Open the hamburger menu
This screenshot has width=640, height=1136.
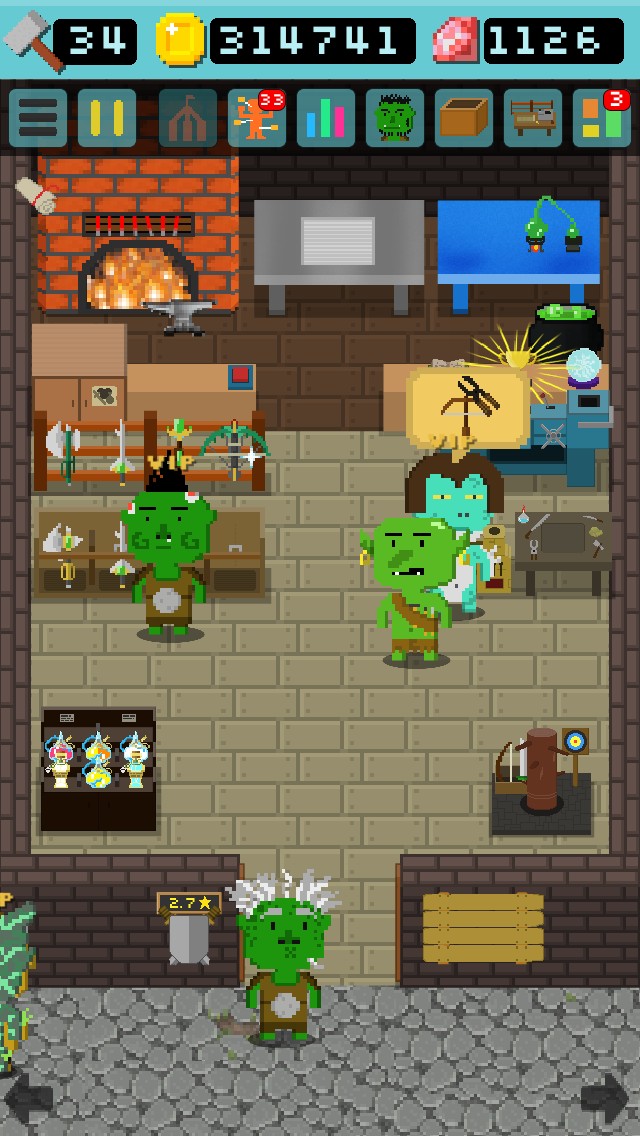(x=38, y=118)
